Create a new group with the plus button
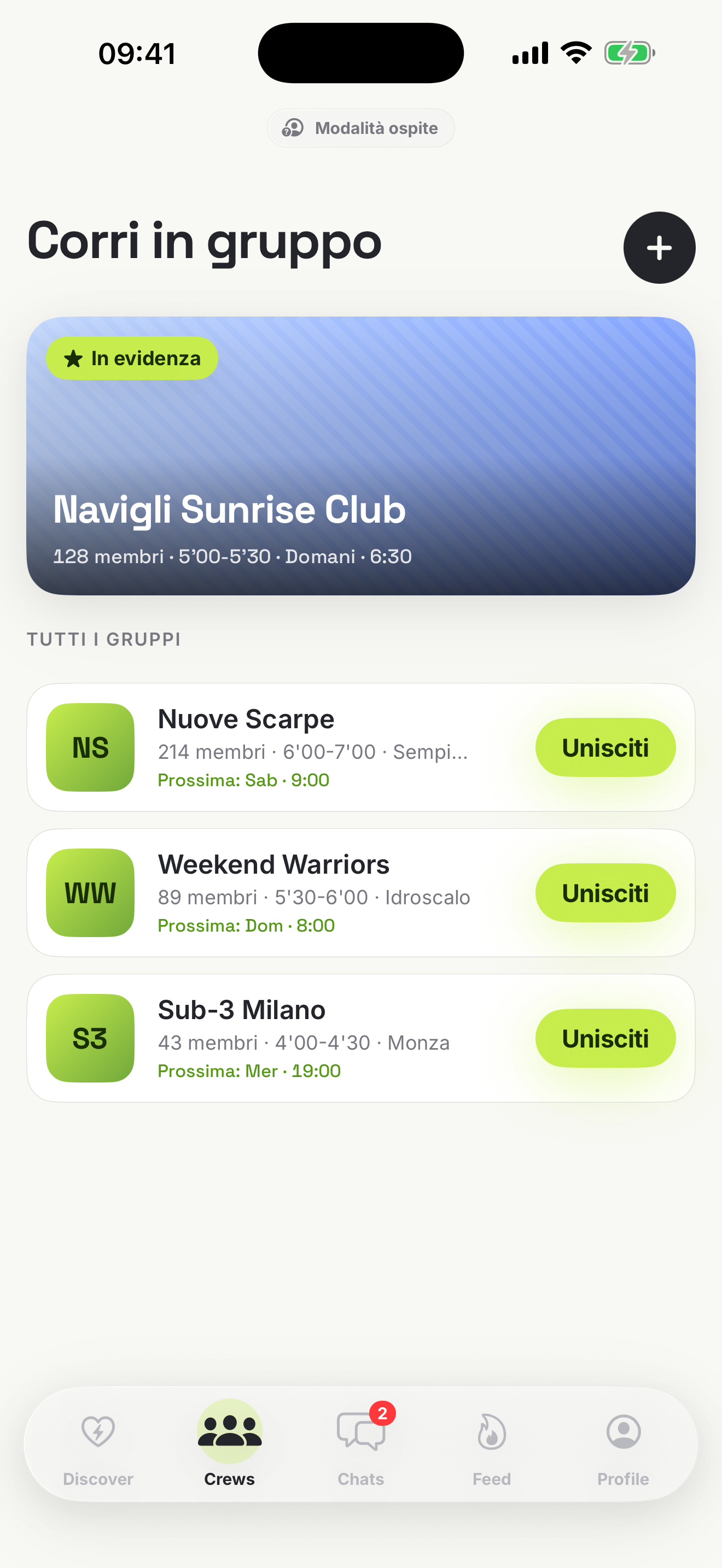This screenshot has height=1568, width=722. pyautogui.click(x=659, y=248)
